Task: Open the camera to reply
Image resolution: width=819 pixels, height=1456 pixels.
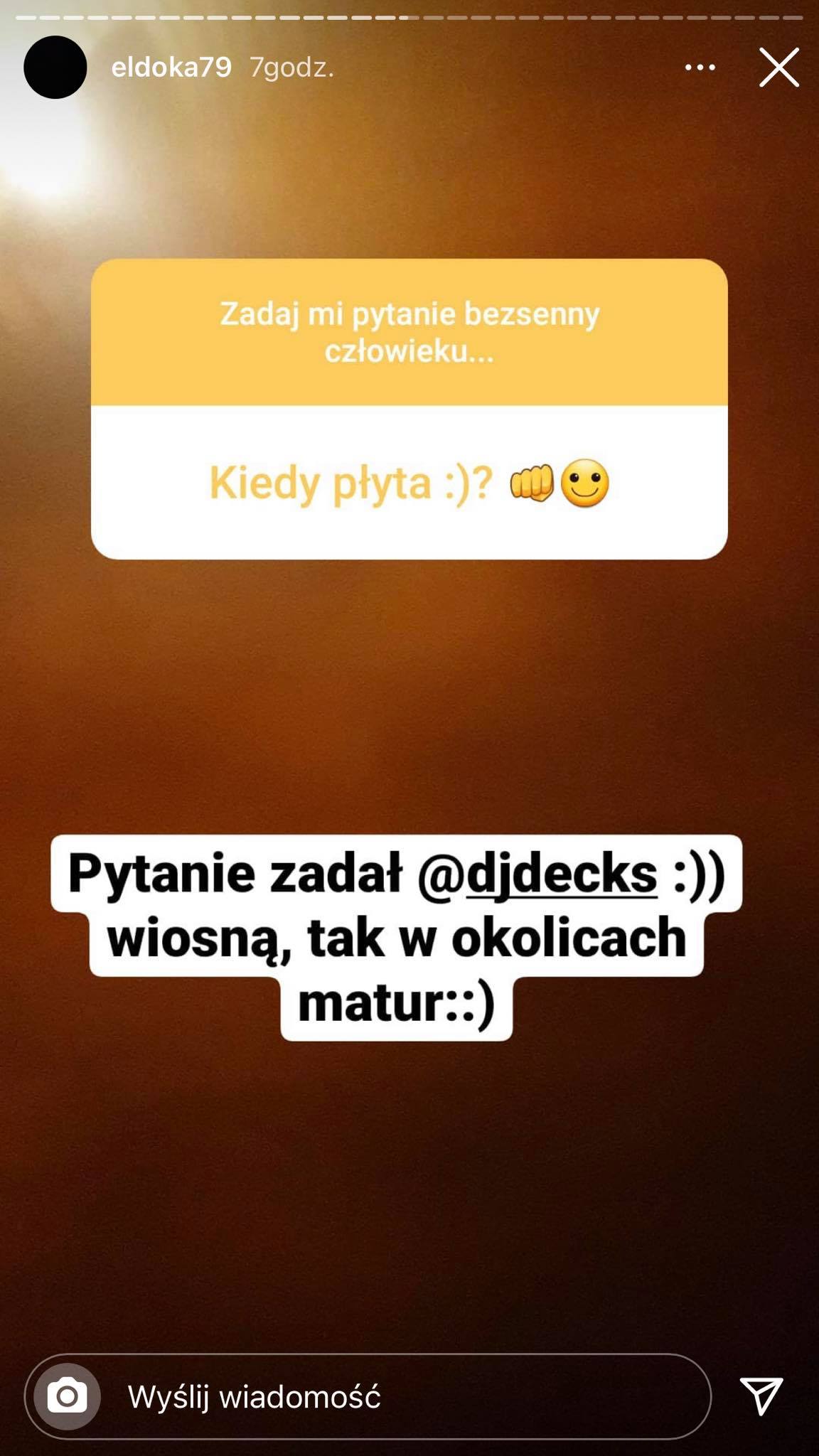Action: pyautogui.click(x=68, y=1396)
